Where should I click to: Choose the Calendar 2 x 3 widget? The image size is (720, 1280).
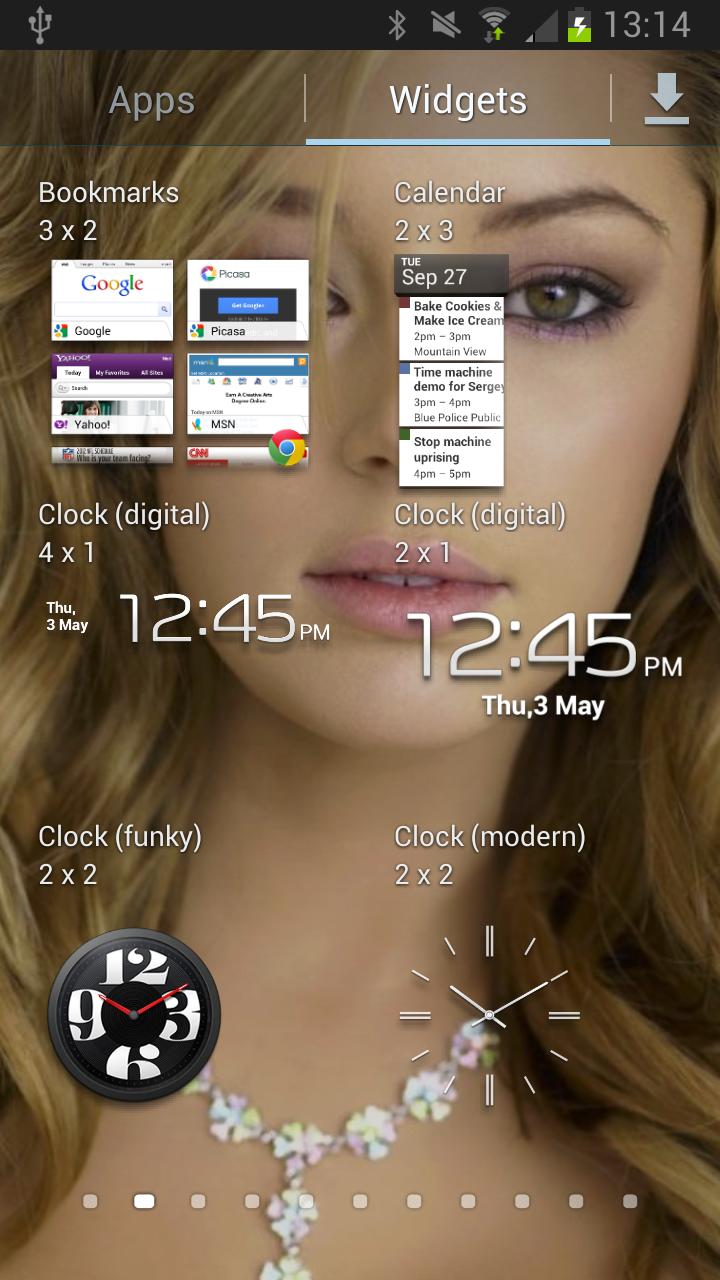[x=451, y=370]
